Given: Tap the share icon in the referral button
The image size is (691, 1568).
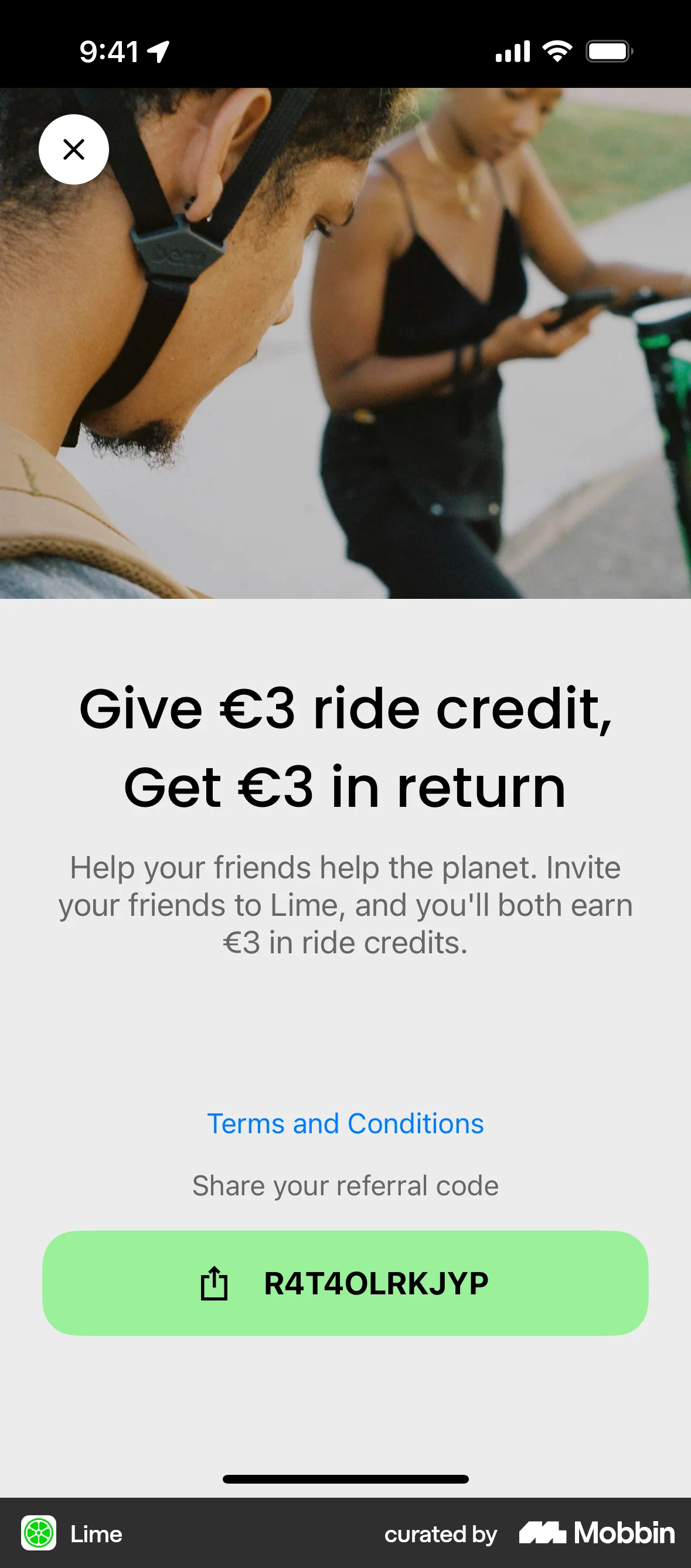Looking at the screenshot, I should (x=215, y=1283).
